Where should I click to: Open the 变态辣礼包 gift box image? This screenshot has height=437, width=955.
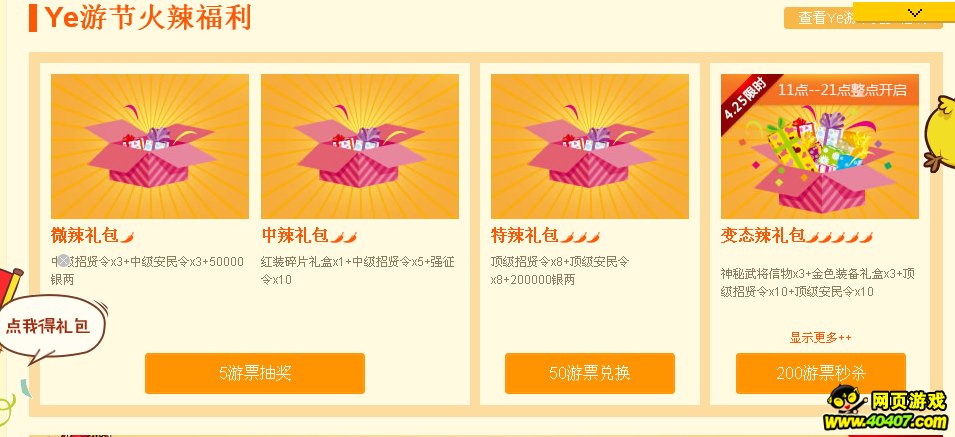[x=819, y=146]
